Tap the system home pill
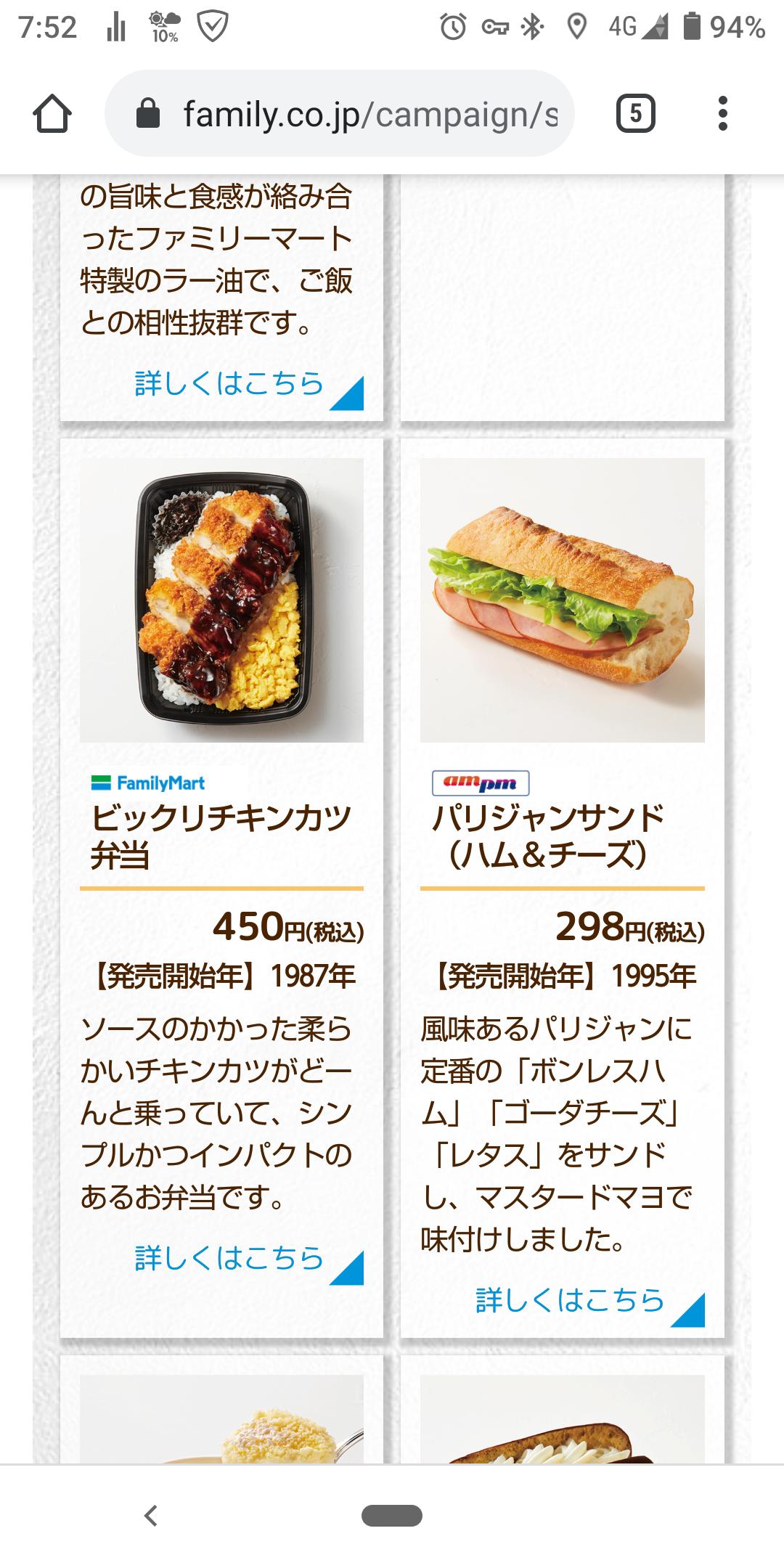The height and width of the screenshot is (1568, 784). point(391,1516)
